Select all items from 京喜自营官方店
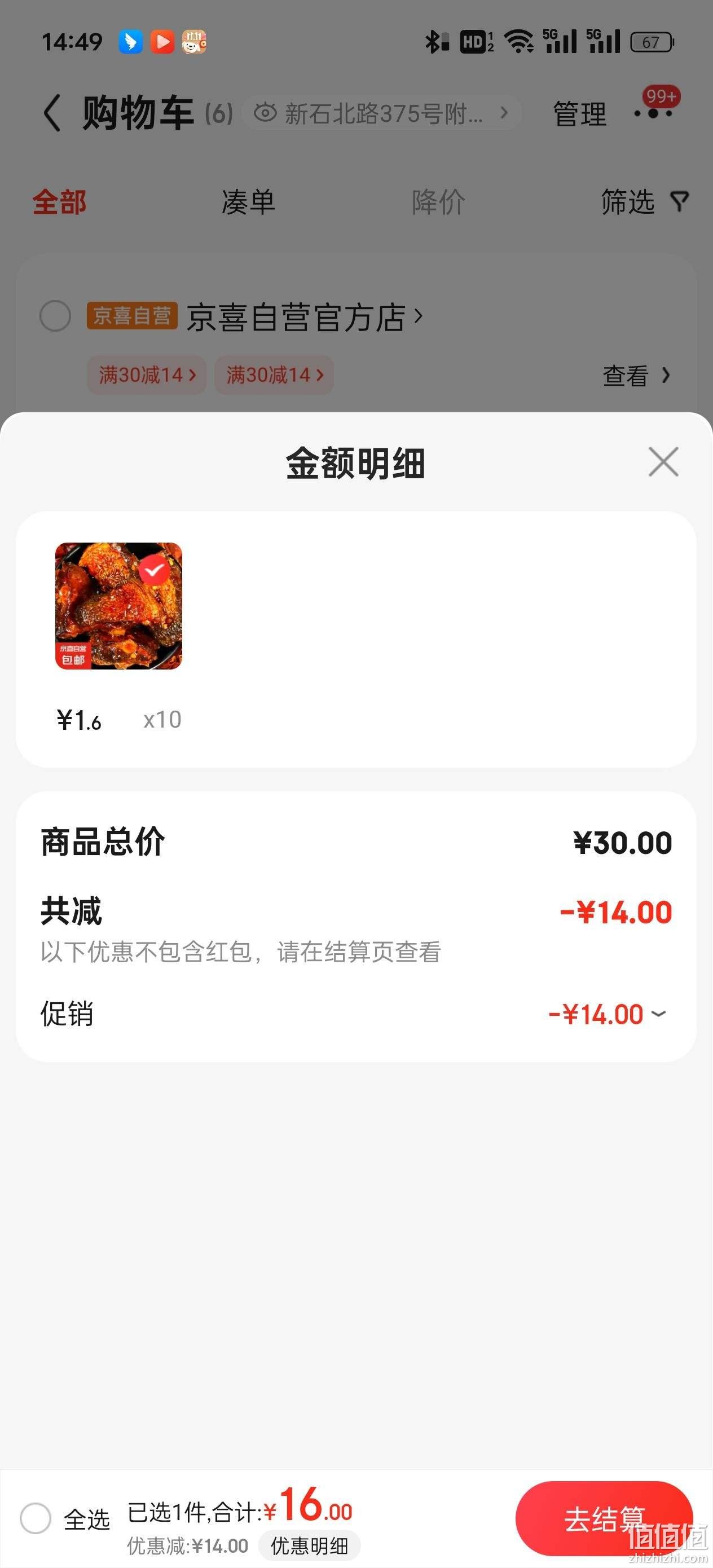The width and height of the screenshot is (713, 1568). coord(55,316)
